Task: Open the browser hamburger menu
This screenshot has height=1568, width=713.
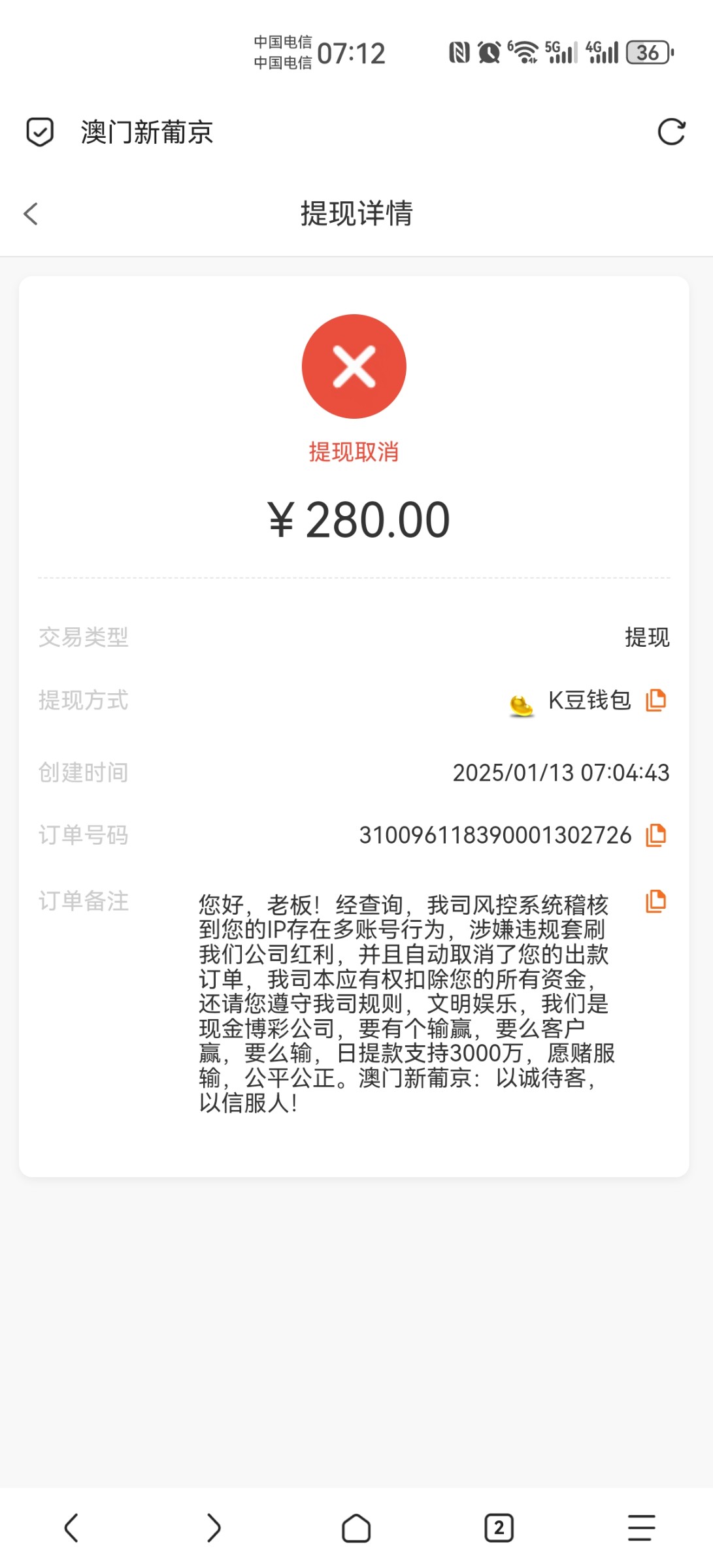Action: [641, 1527]
